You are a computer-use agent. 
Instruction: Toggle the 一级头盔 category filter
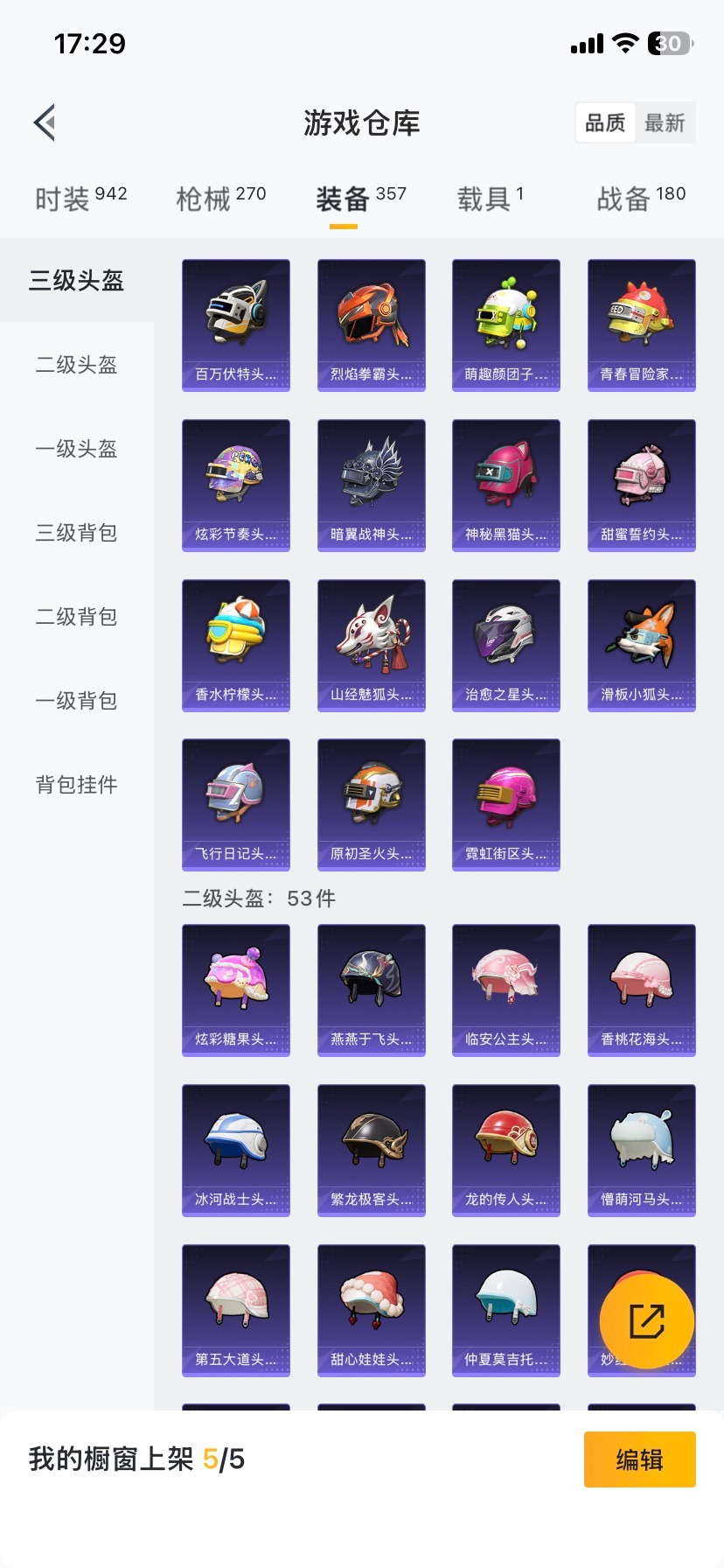point(75,449)
